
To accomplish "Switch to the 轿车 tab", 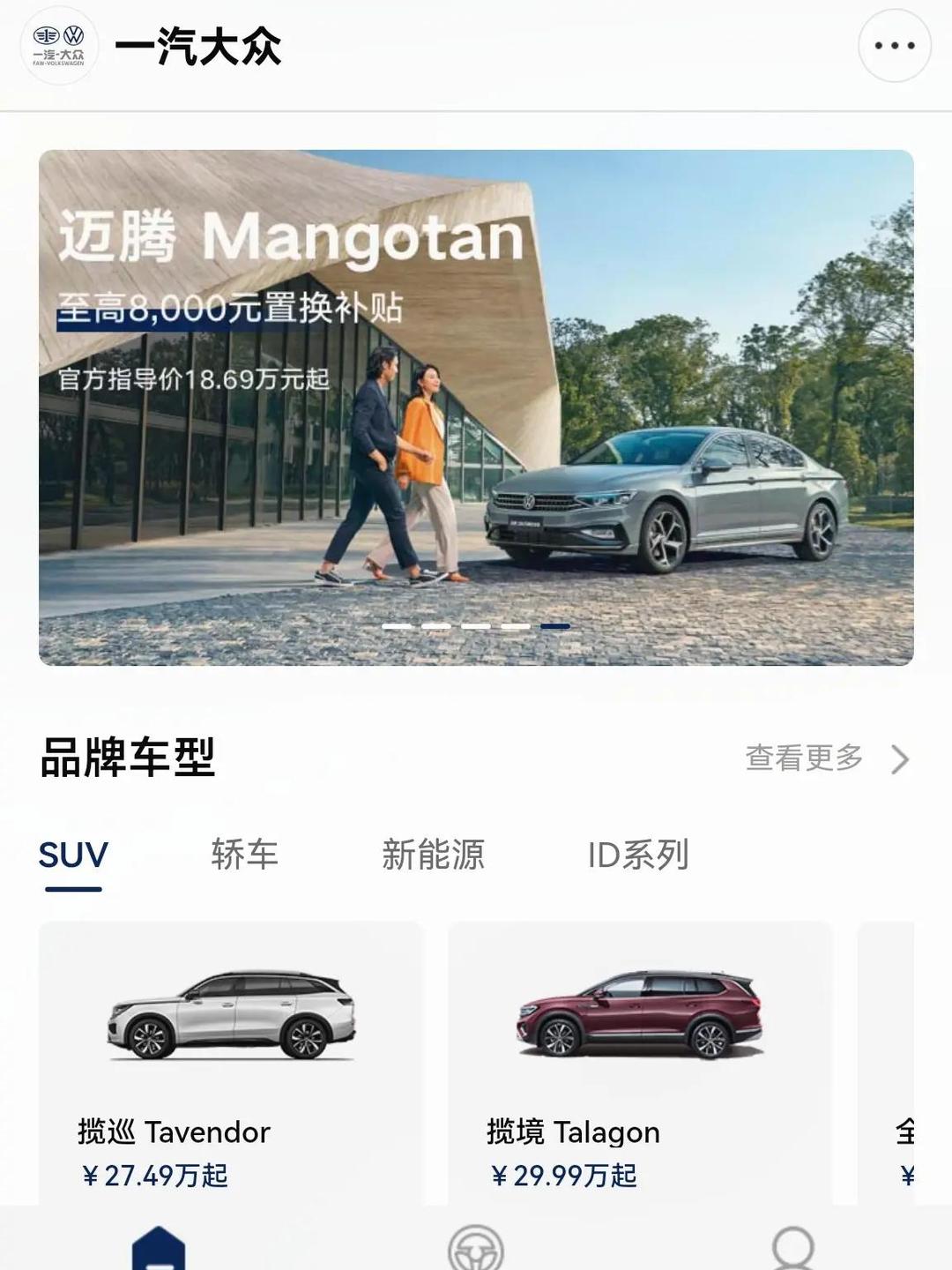I will pos(244,855).
